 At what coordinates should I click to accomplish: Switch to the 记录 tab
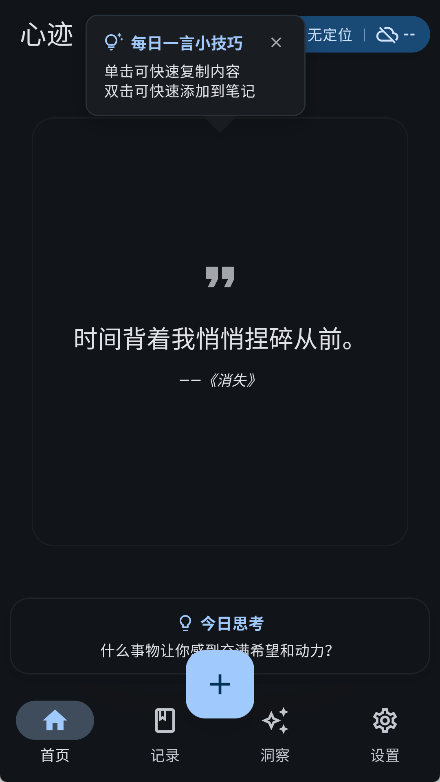click(165, 732)
